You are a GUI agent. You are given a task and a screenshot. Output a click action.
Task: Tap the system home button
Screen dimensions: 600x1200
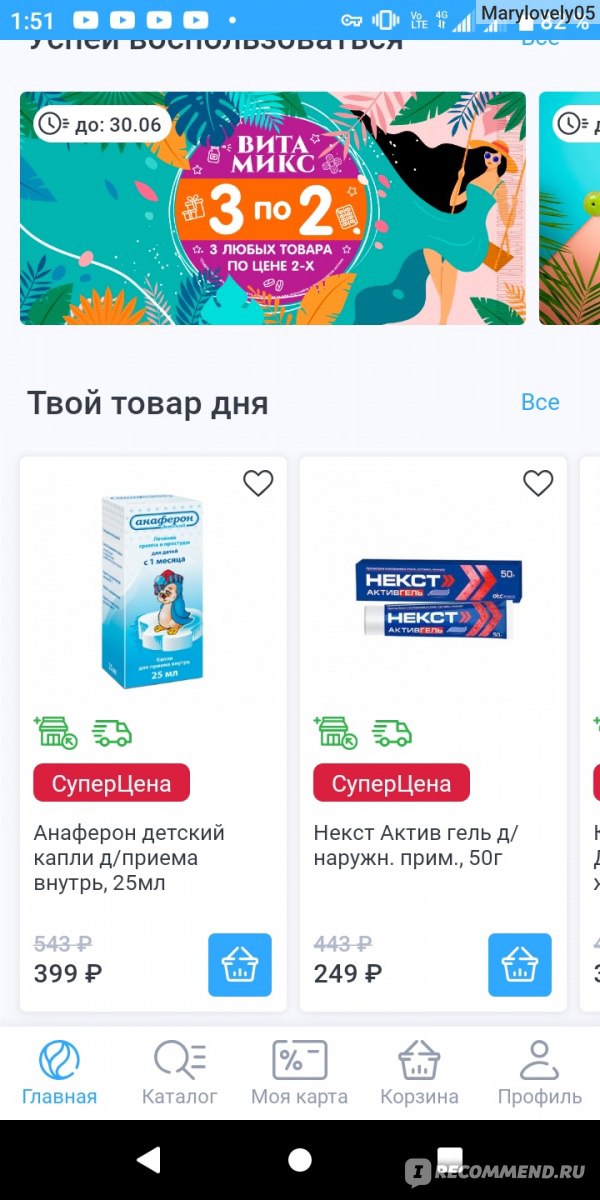[x=300, y=1160]
